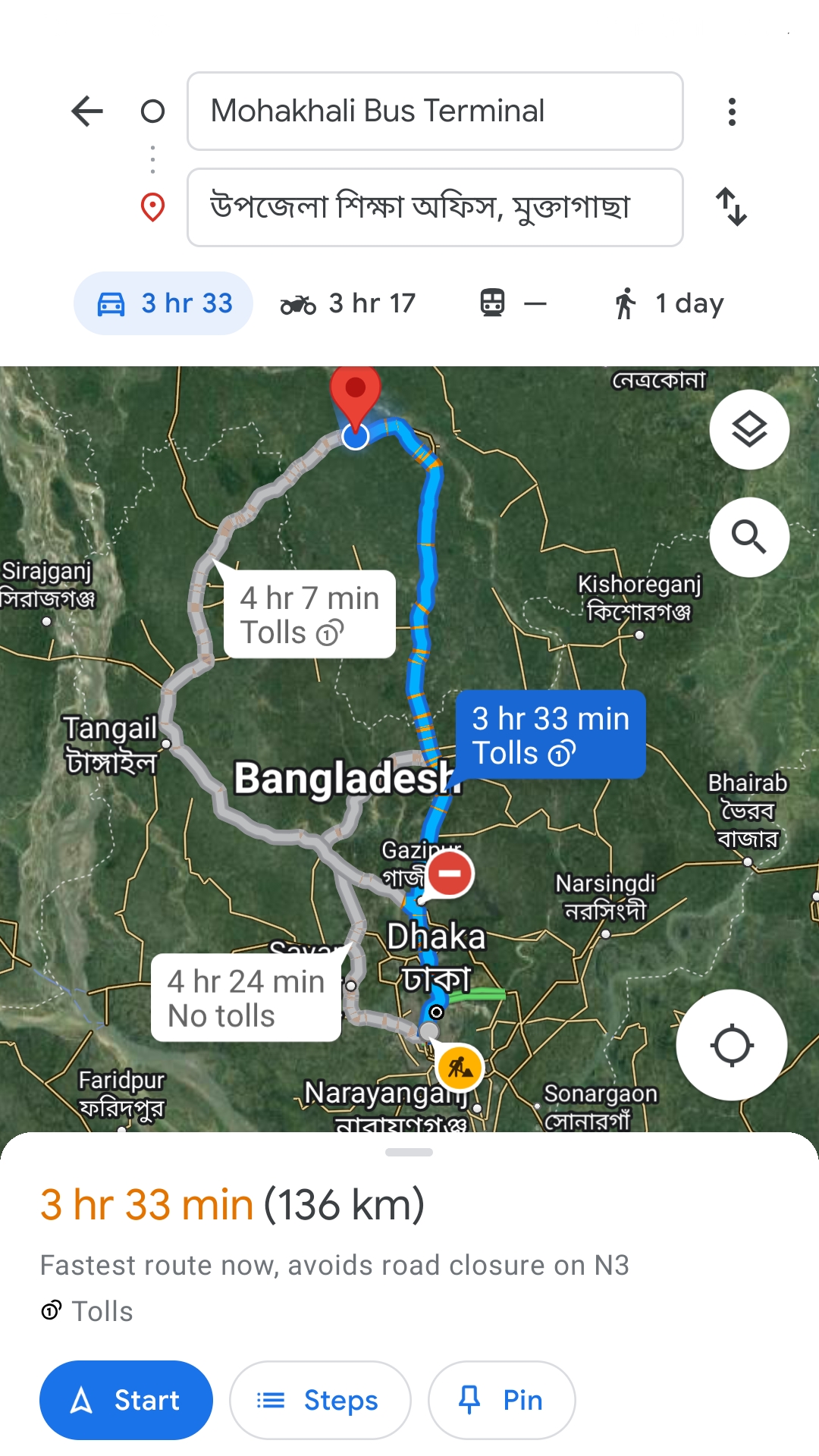Choose the 4 hr 7 min alternate route

(309, 614)
